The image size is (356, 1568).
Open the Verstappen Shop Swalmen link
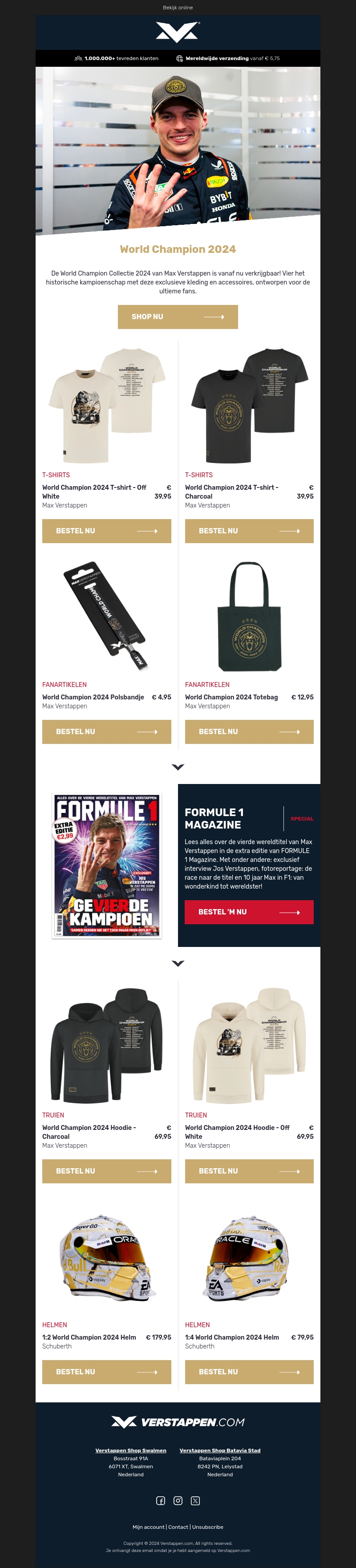tap(131, 1450)
